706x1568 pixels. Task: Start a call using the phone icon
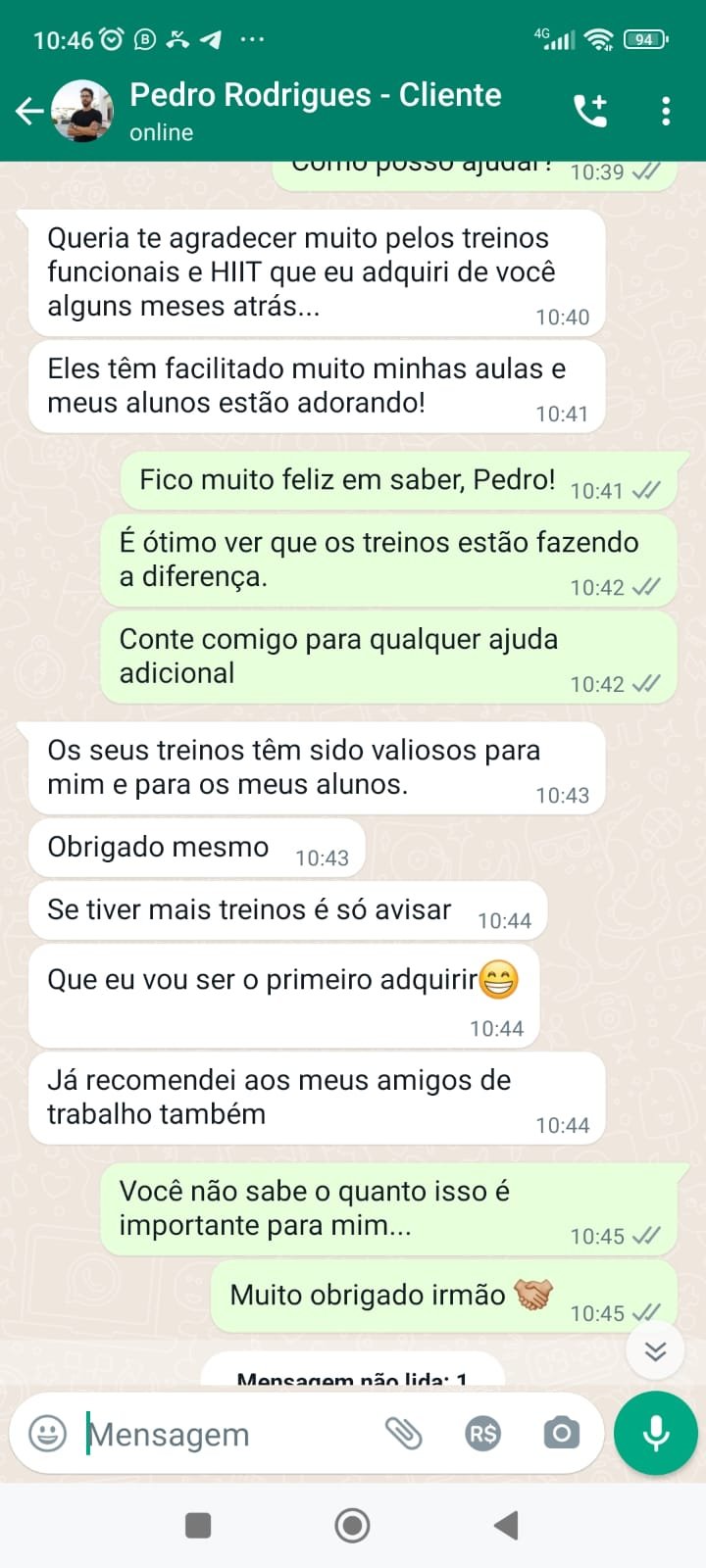tap(590, 111)
